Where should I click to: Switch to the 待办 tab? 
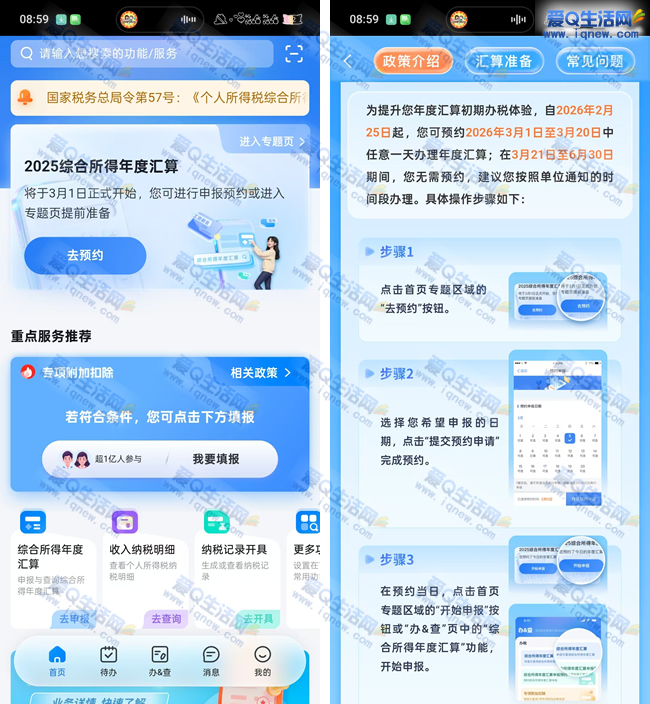(x=108, y=661)
